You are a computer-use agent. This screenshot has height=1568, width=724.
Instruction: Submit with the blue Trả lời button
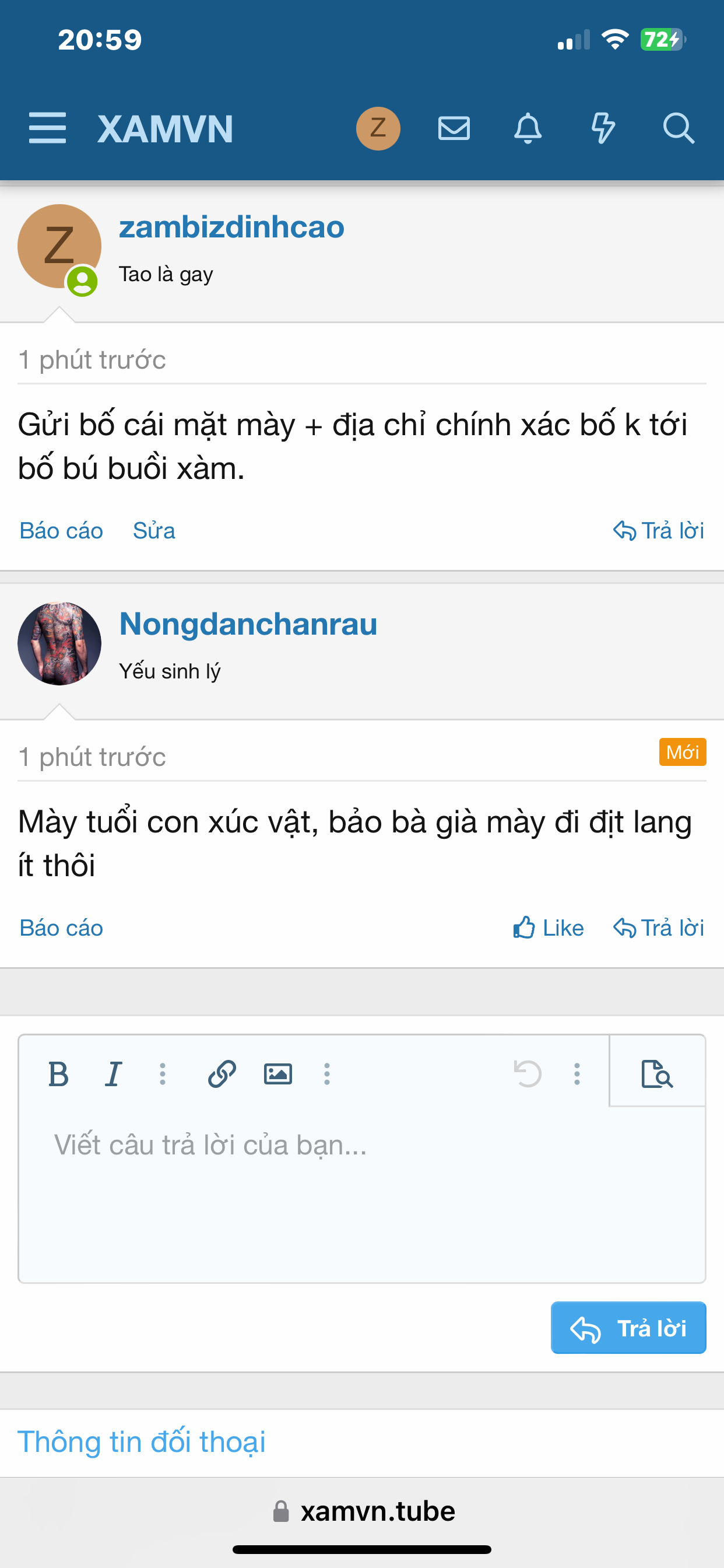(628, 1328)
